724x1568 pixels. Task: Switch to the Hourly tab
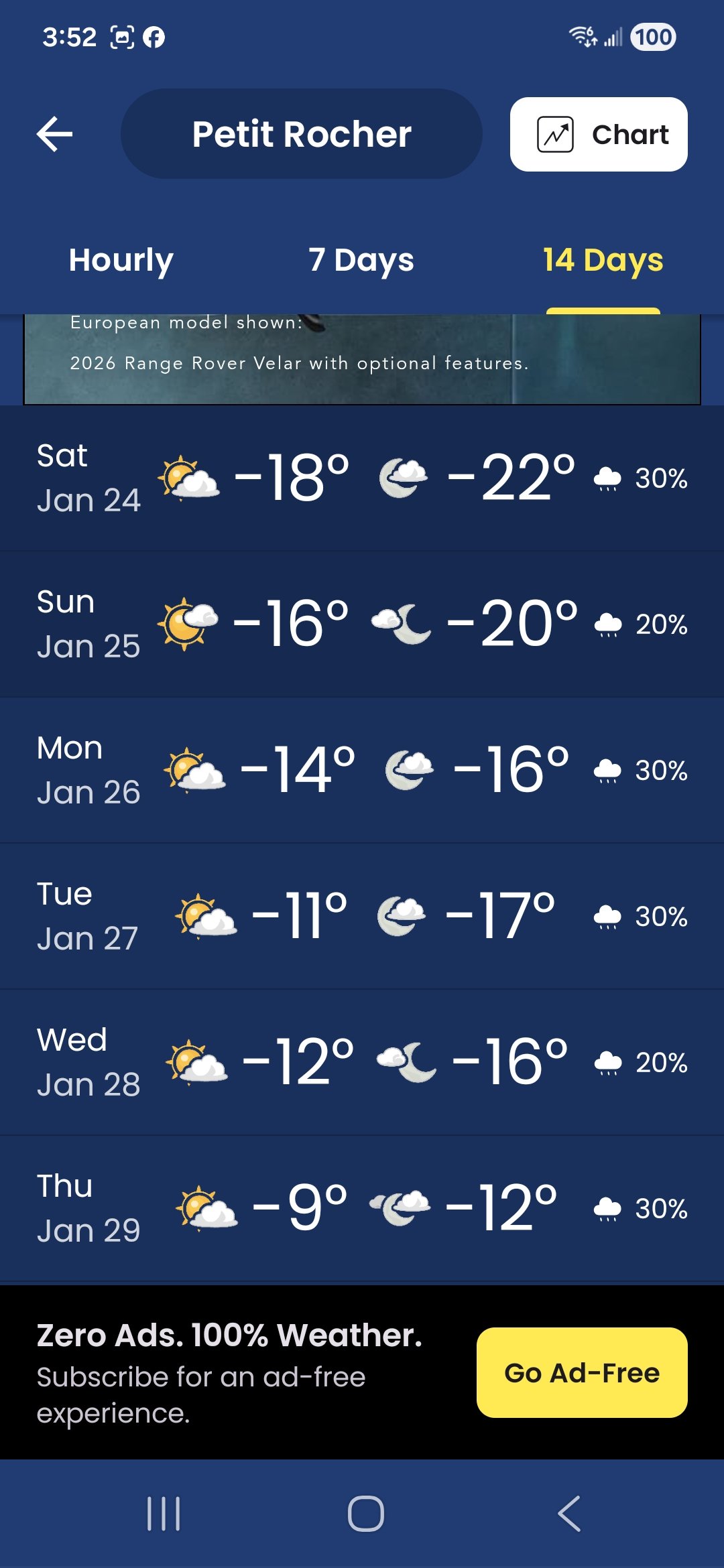[x=121, y=260]
